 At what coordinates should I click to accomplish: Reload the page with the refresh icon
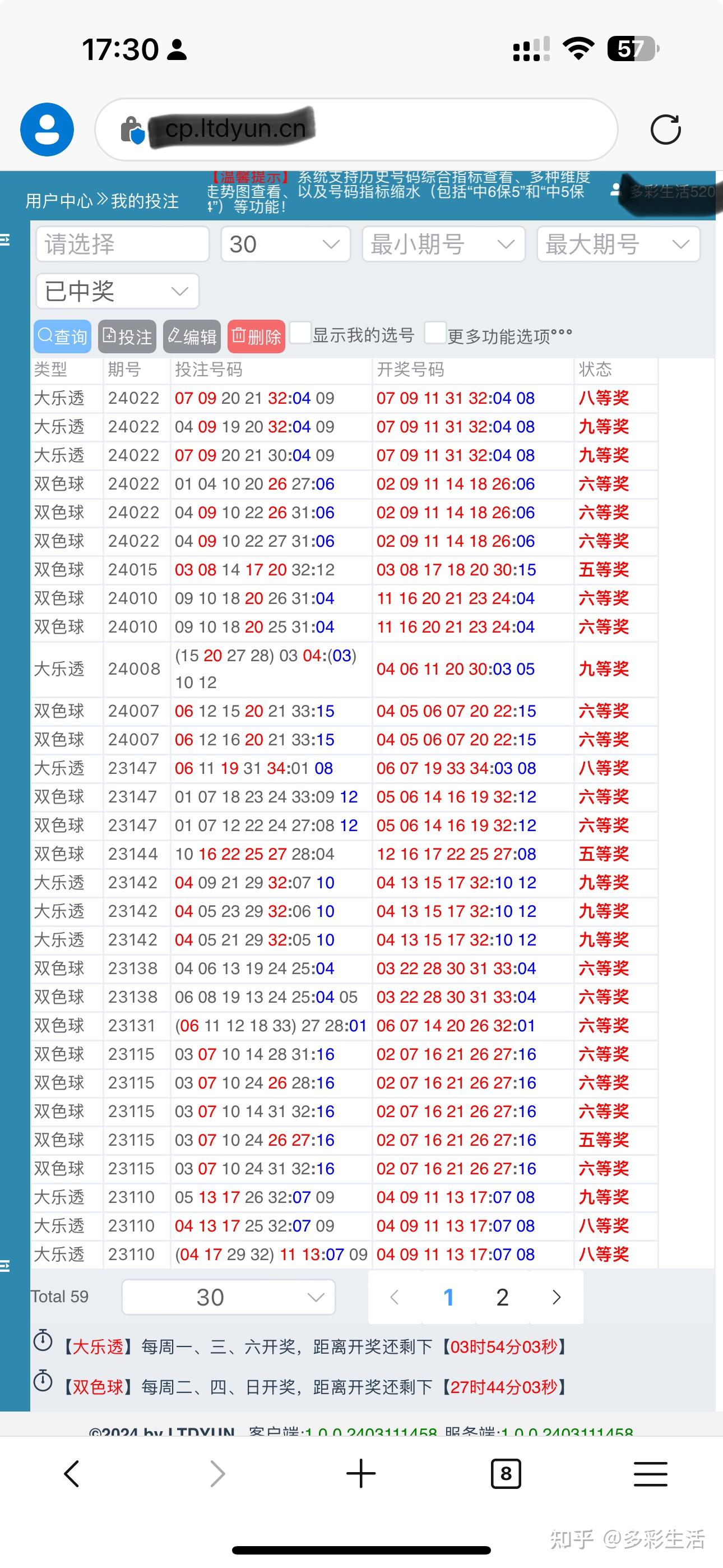pyautogui.click(x=665, y=130)
